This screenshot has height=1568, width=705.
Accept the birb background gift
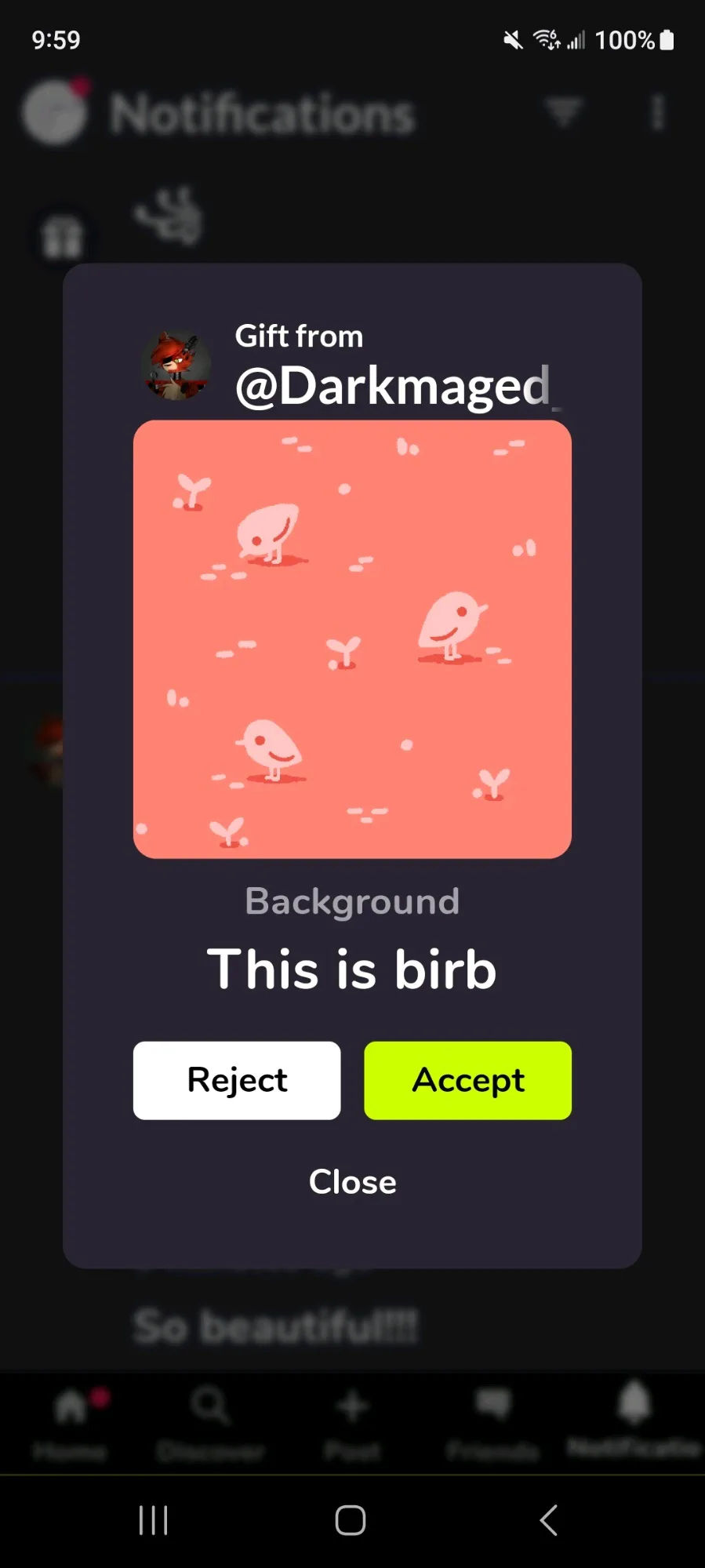tap(467, 1080)
